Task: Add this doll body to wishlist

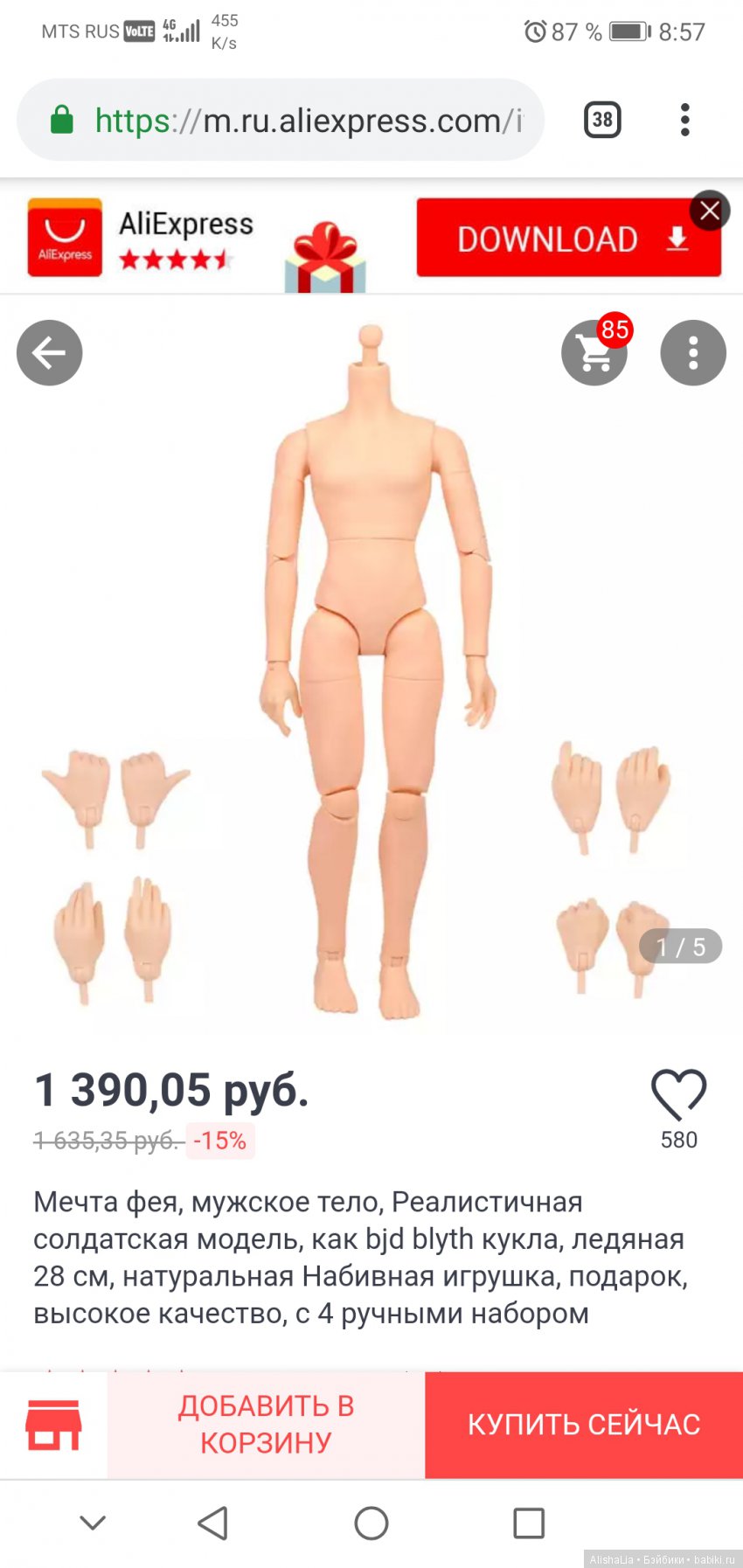Action: click(x=678, y=1095)
